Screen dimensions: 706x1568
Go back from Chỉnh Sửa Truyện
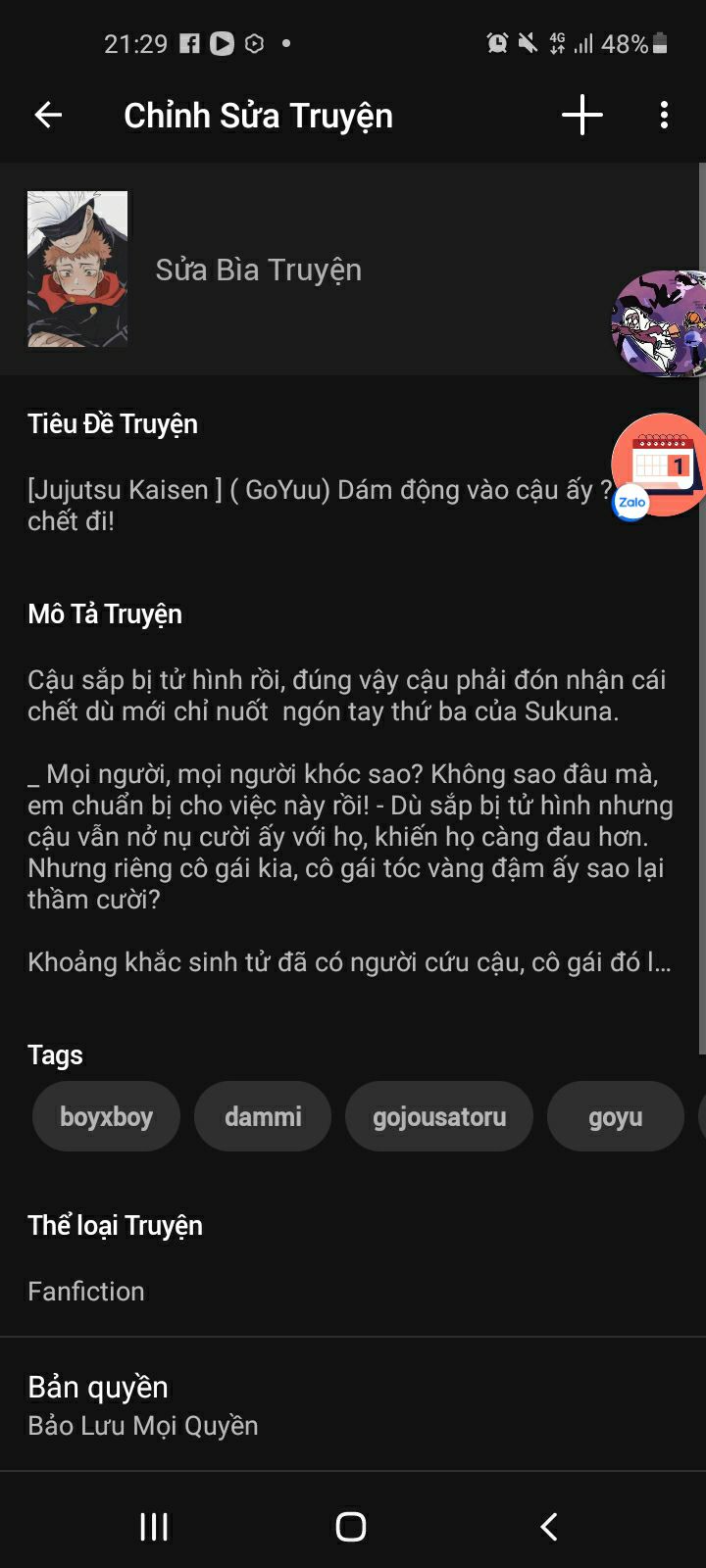tap(48, 116)
